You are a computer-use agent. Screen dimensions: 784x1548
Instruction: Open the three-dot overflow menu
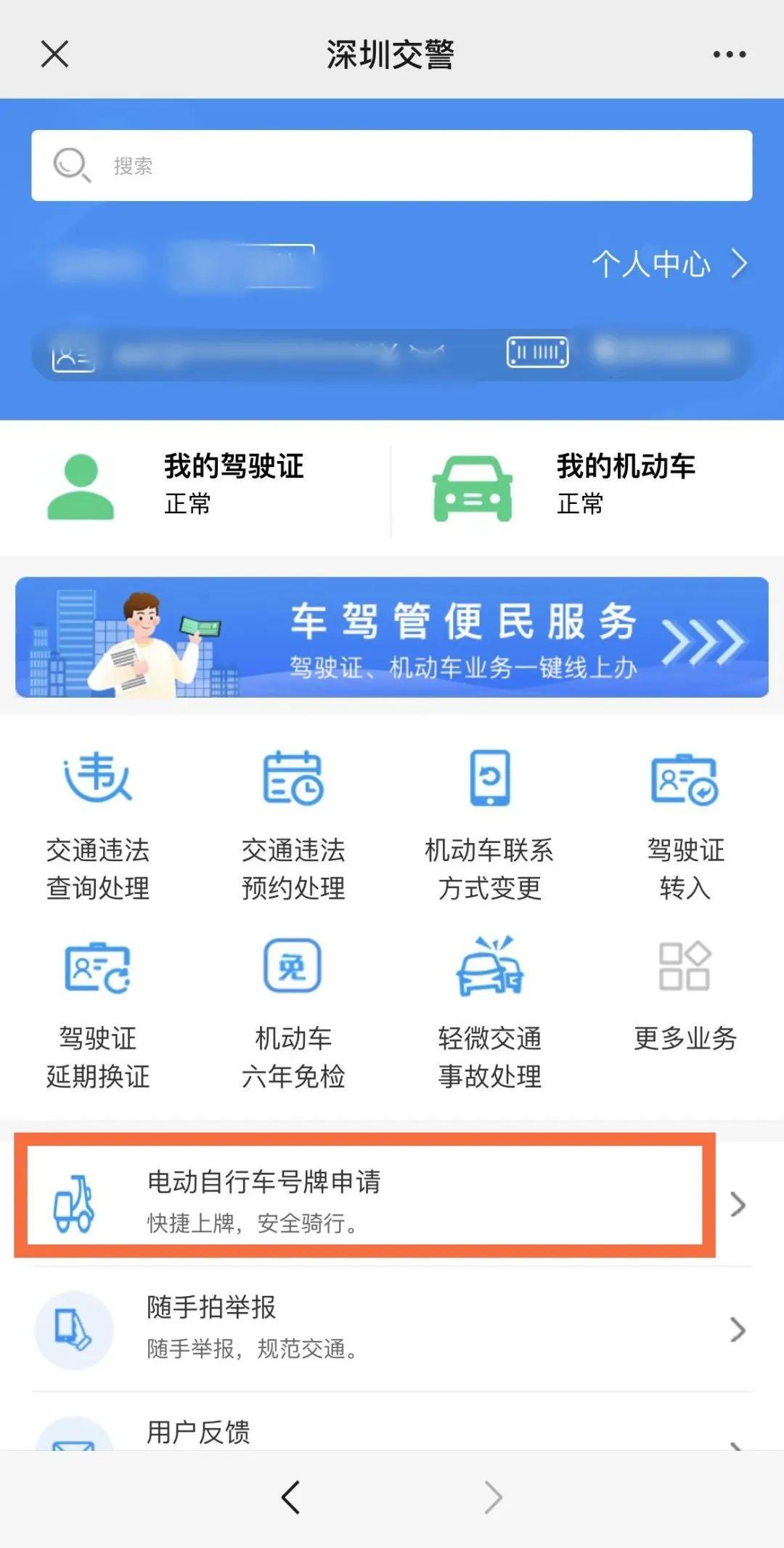pos(729,54)
